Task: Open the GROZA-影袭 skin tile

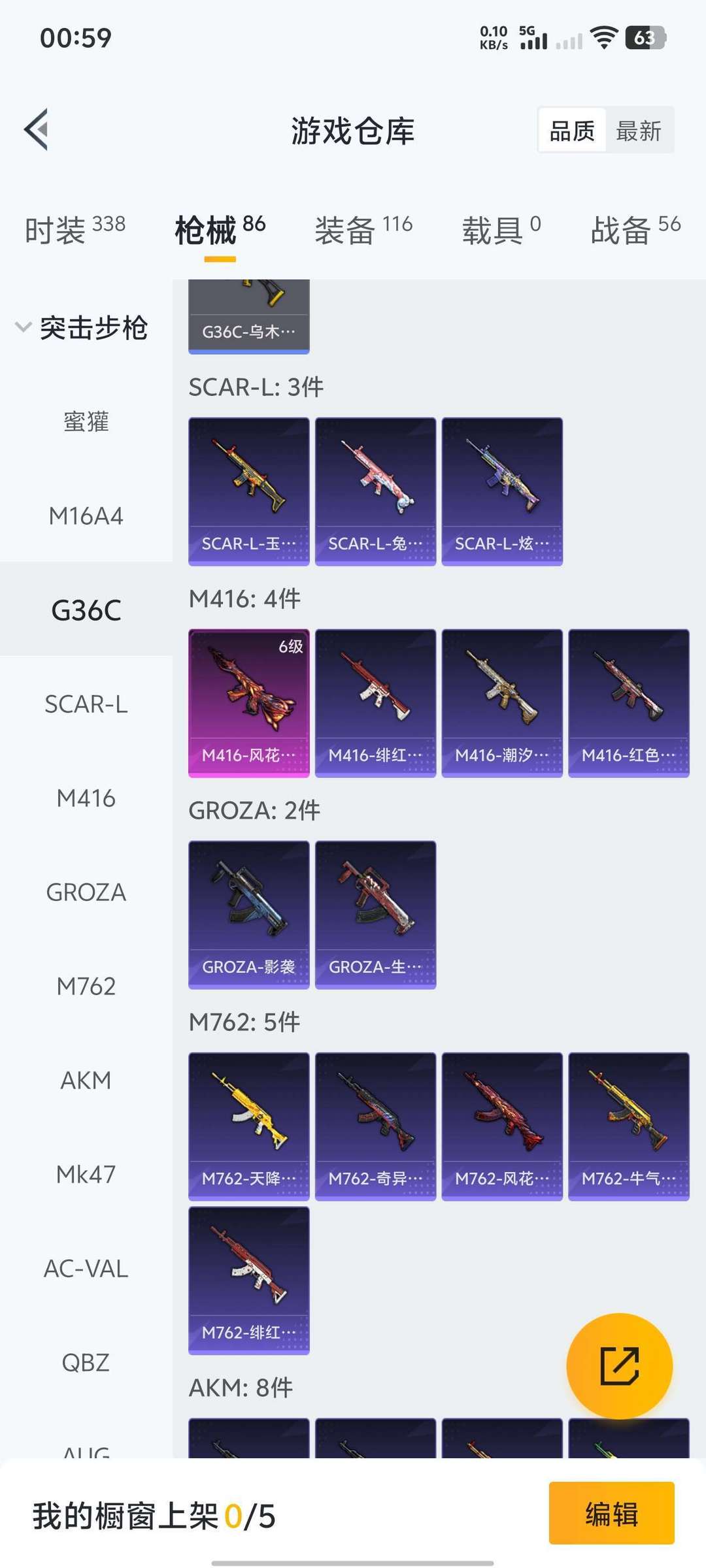Action: tap(248, 915)
